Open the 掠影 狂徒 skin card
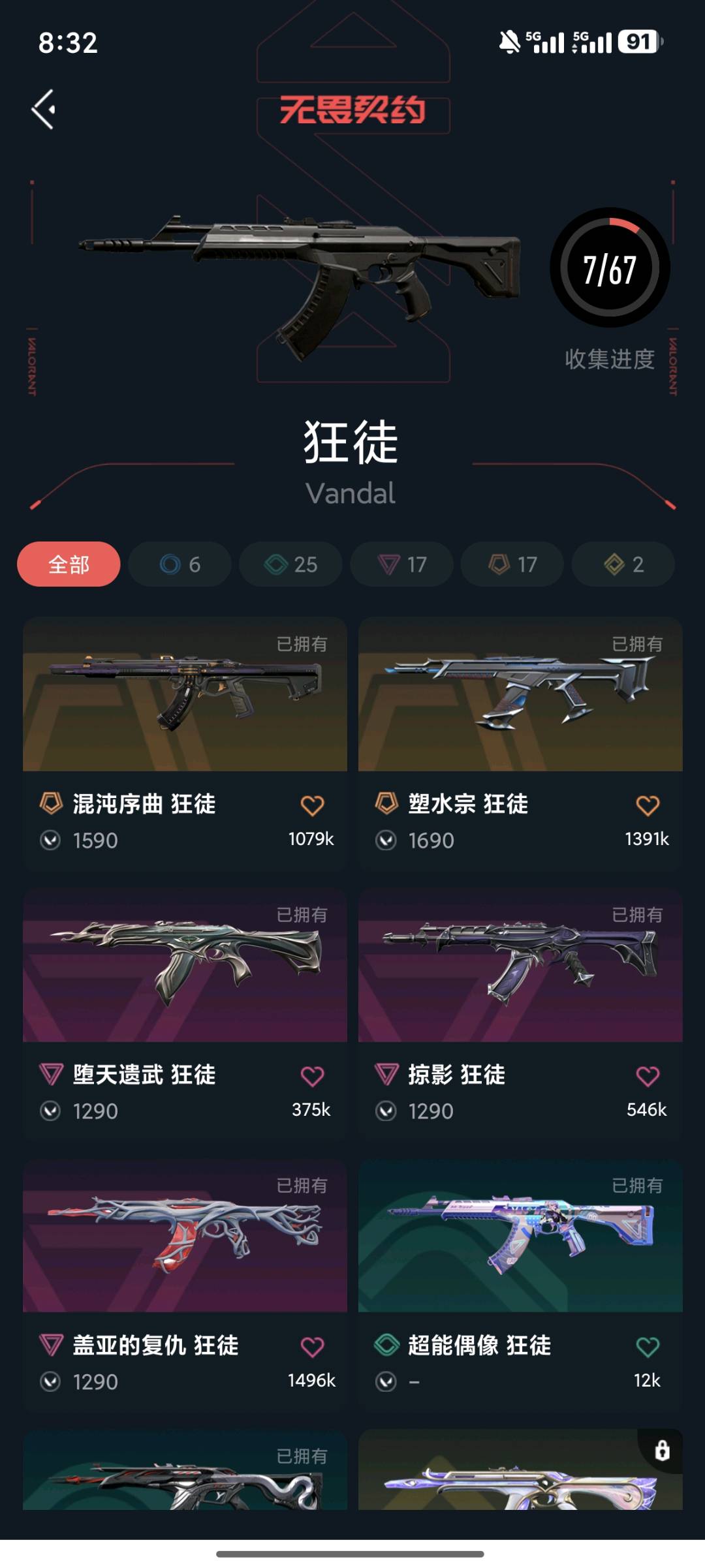705x1568 pixels. point(520,1013)
